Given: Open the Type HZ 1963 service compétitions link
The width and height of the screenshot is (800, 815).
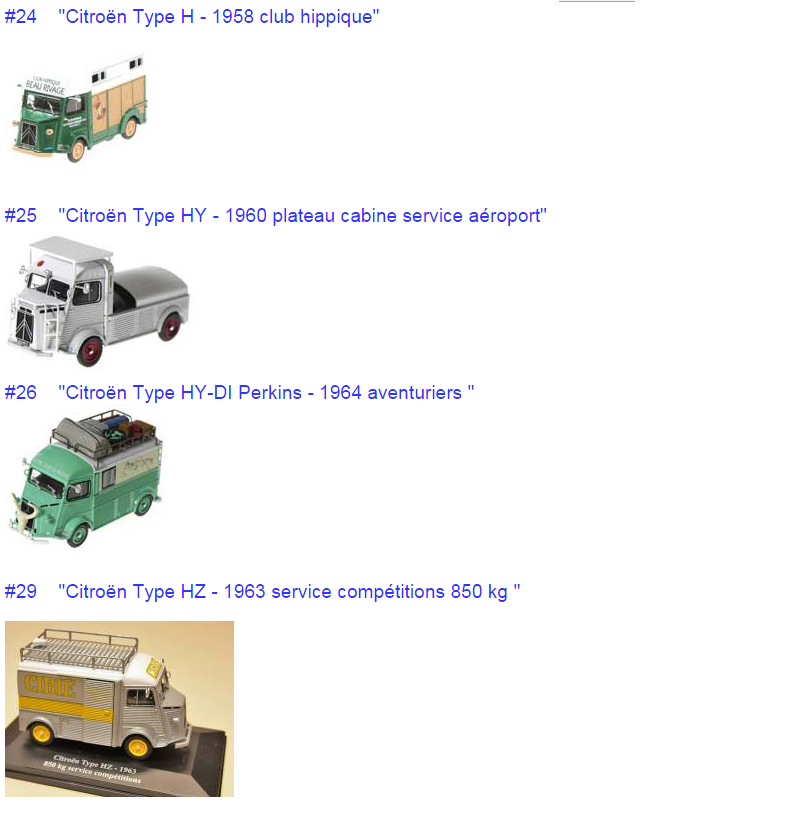Looking at the screenshot, I should [x=288, y=592].
